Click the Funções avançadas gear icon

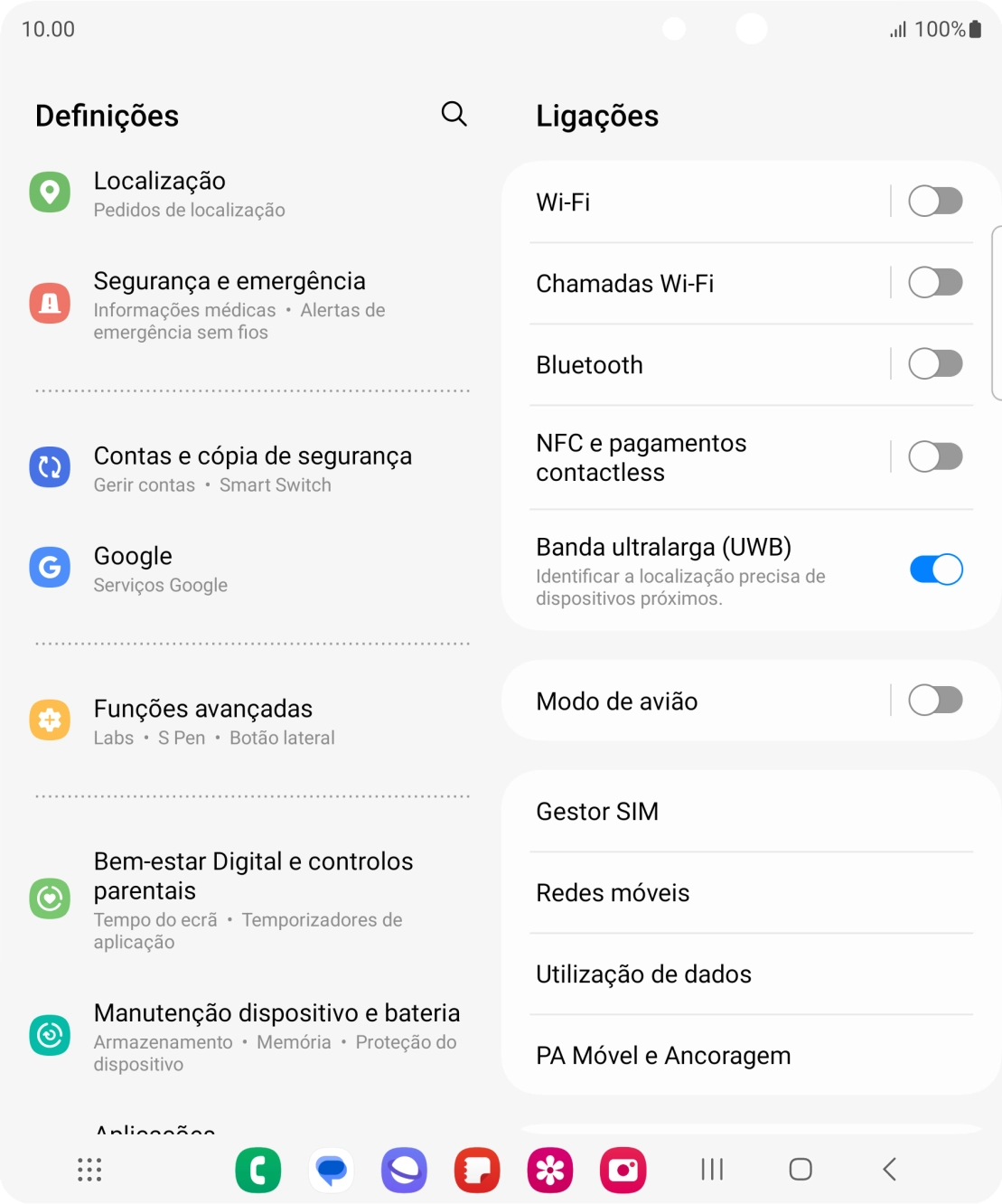tap(51, 720)
